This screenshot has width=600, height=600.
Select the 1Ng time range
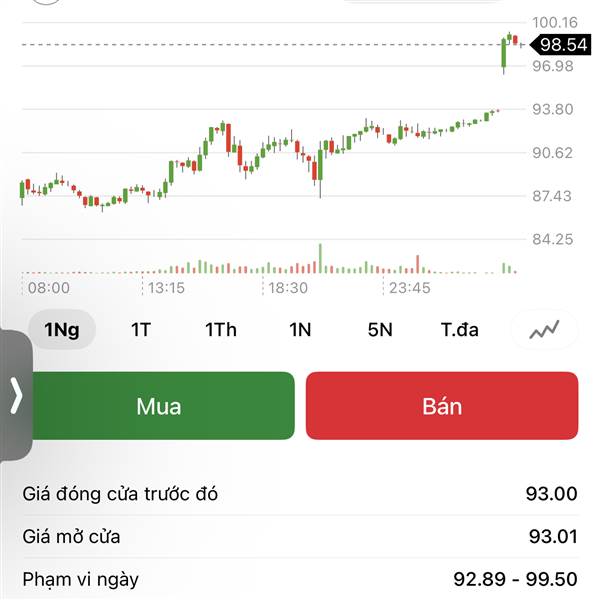[x=62, y=330]
